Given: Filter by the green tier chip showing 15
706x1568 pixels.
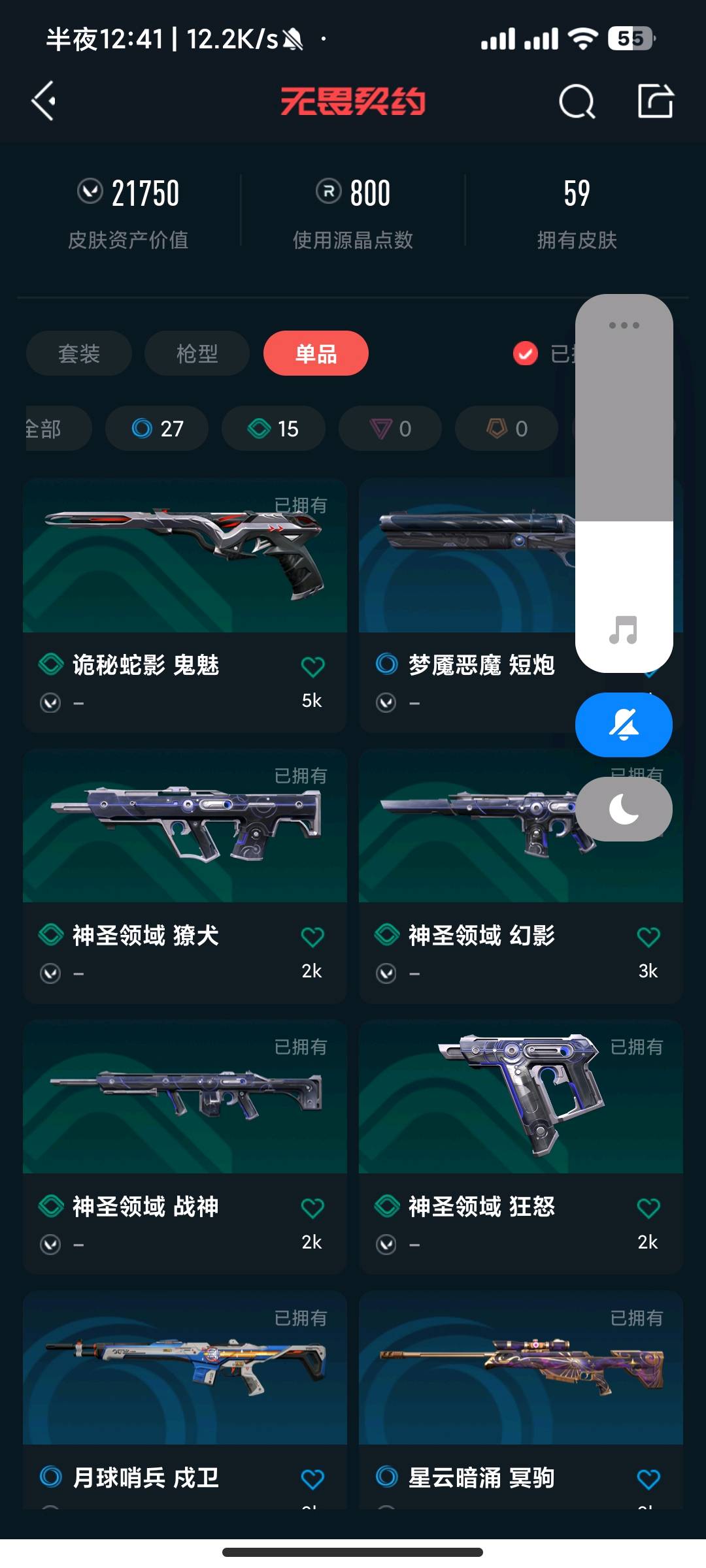Looking at the screenshot, I should [x=273, y=429].
